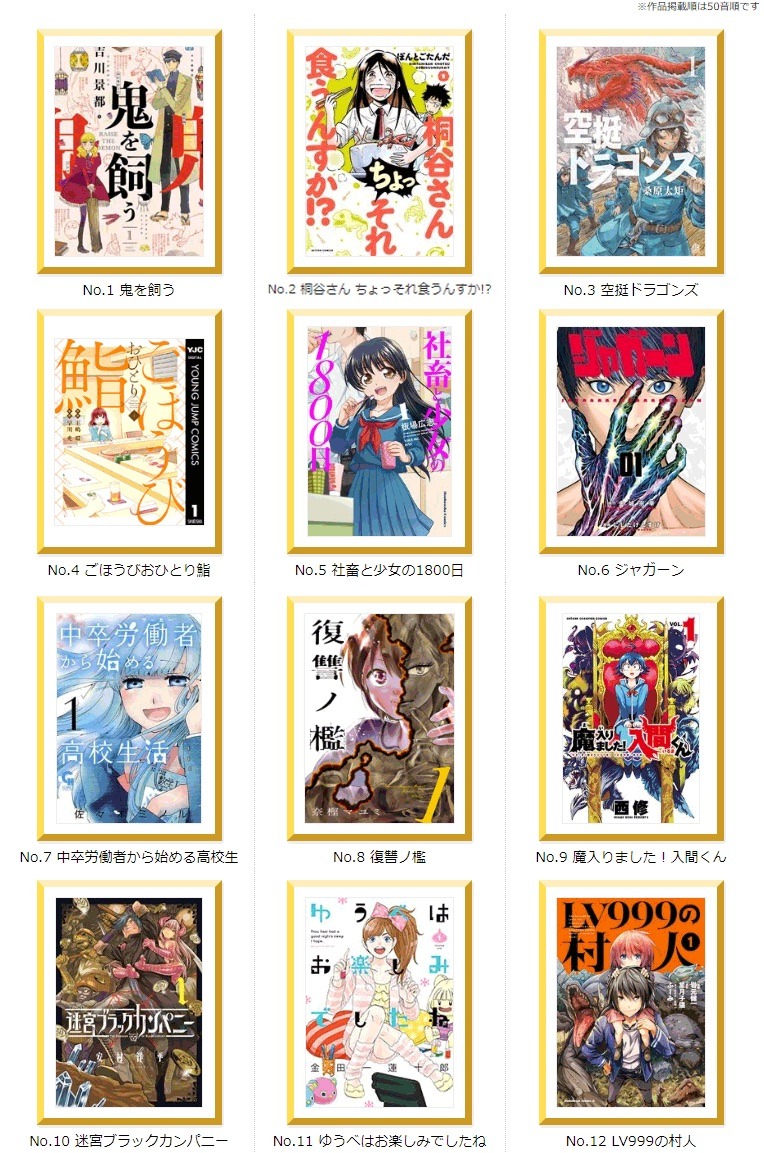Open No.11 ゆうべはお楽しみでしたね cover
Screen dimensions: 764x1153
[380, 1002]
